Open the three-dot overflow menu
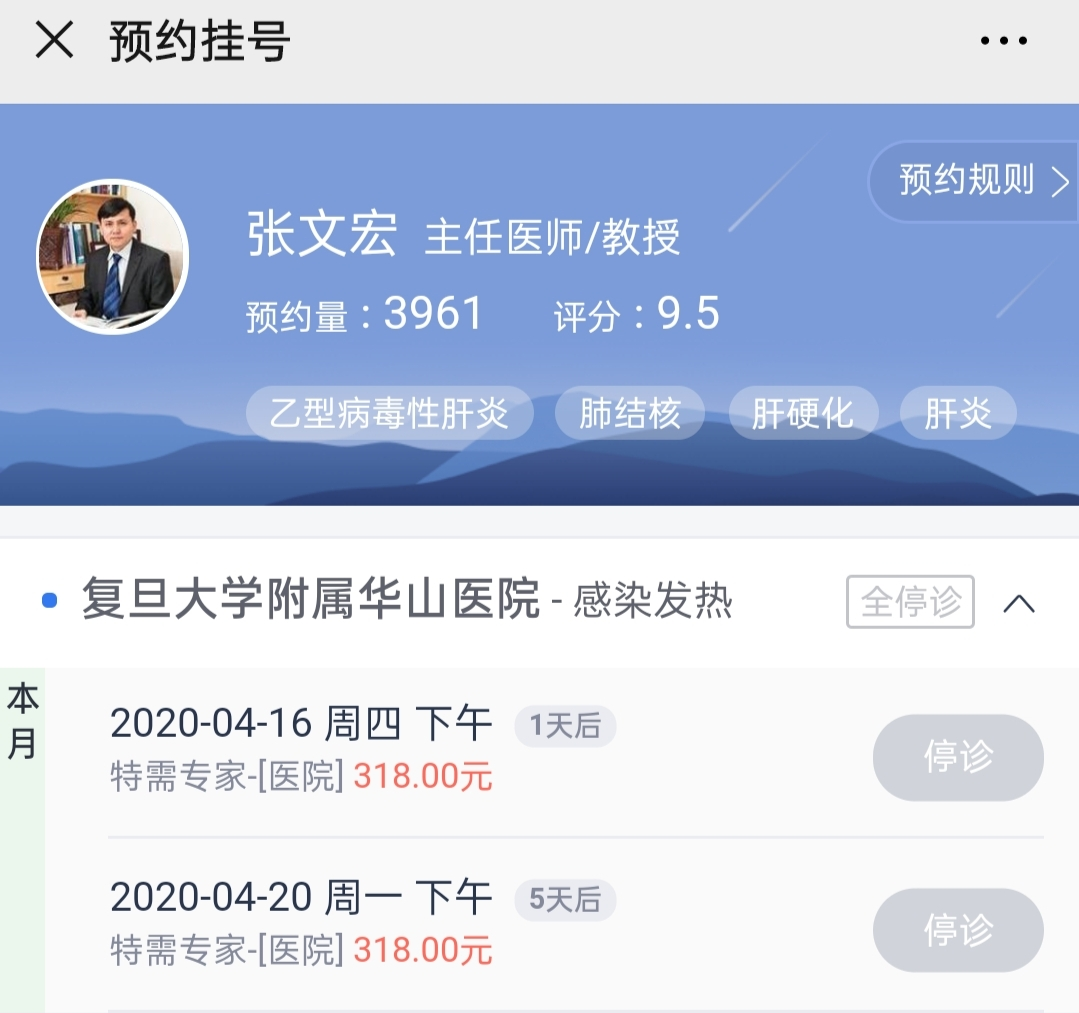This screenshot has height=1013, width=1079. tap(1003, 41)
